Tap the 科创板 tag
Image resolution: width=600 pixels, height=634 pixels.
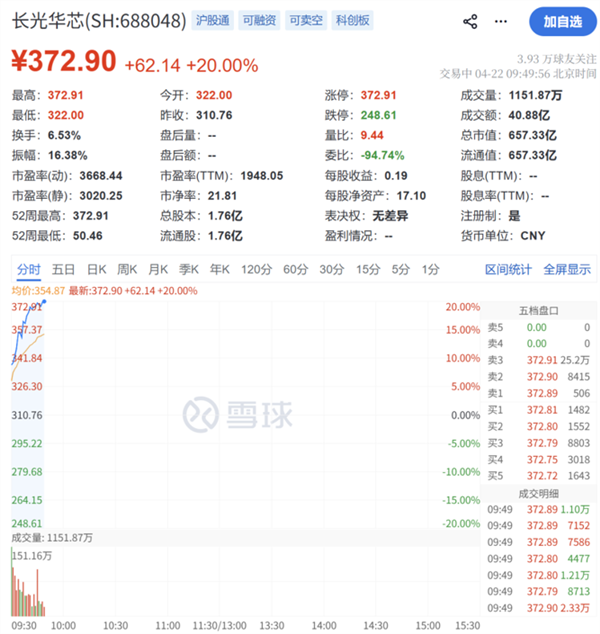point(352,21)
